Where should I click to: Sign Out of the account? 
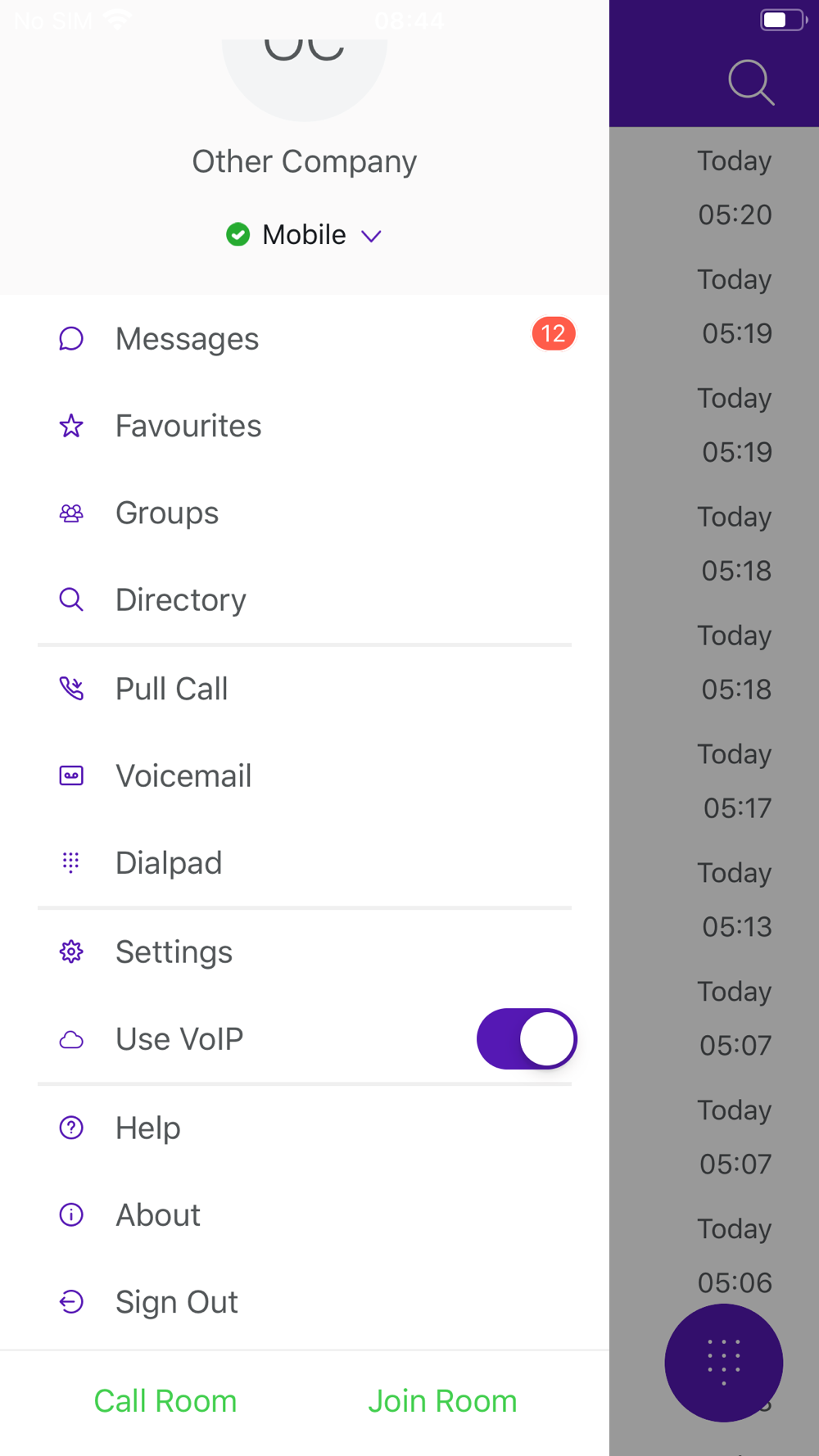tap(305, 1301)
